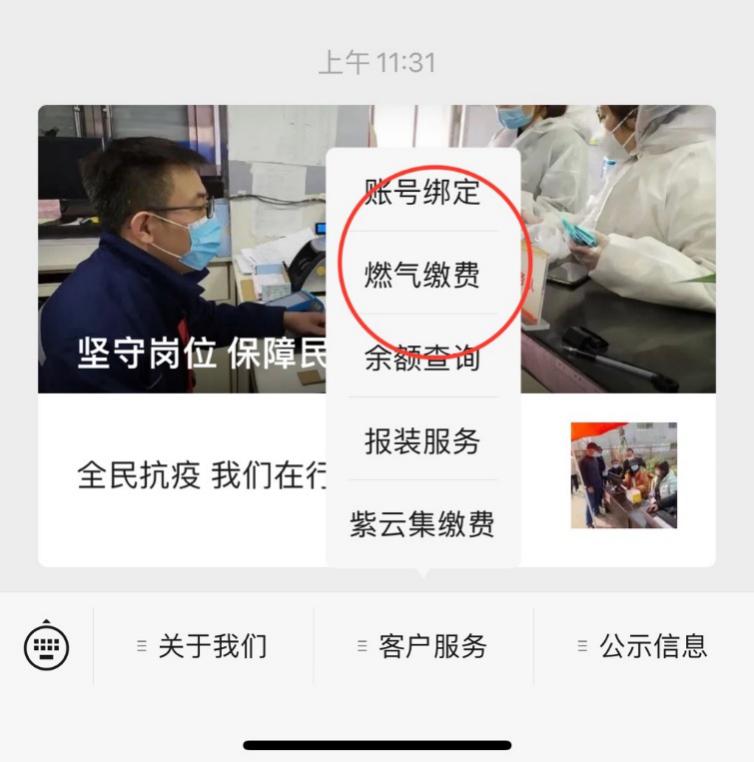The width and height of the screenshot is (754, 762).
Task: Tap the 客户服务 bottom menu
Action: coord(423,646)
